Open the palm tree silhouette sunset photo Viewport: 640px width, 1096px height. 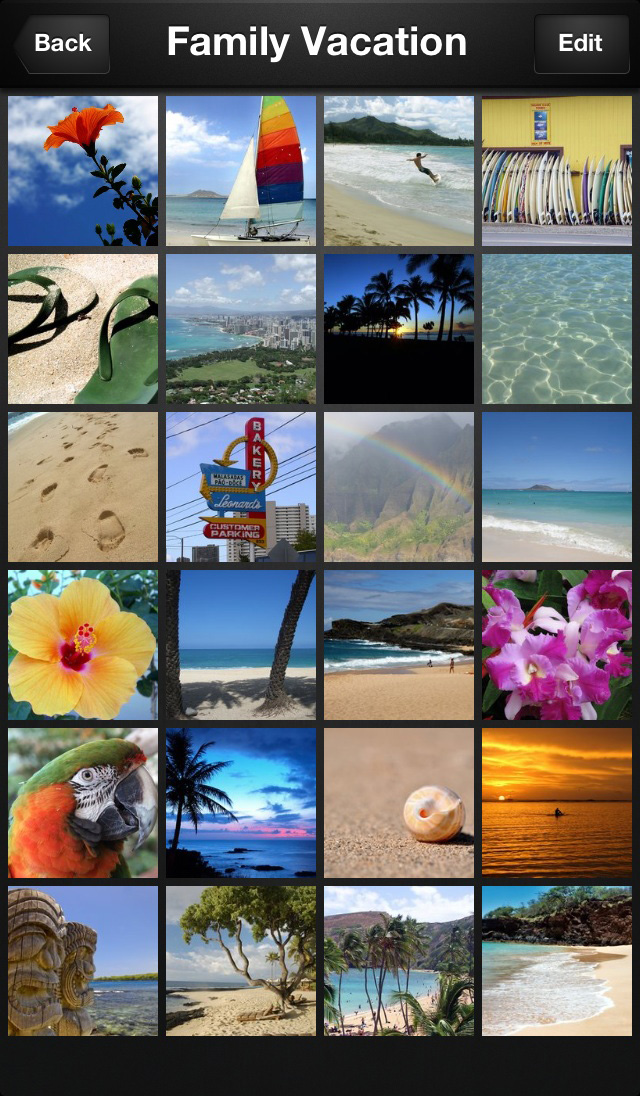point(399,329)
